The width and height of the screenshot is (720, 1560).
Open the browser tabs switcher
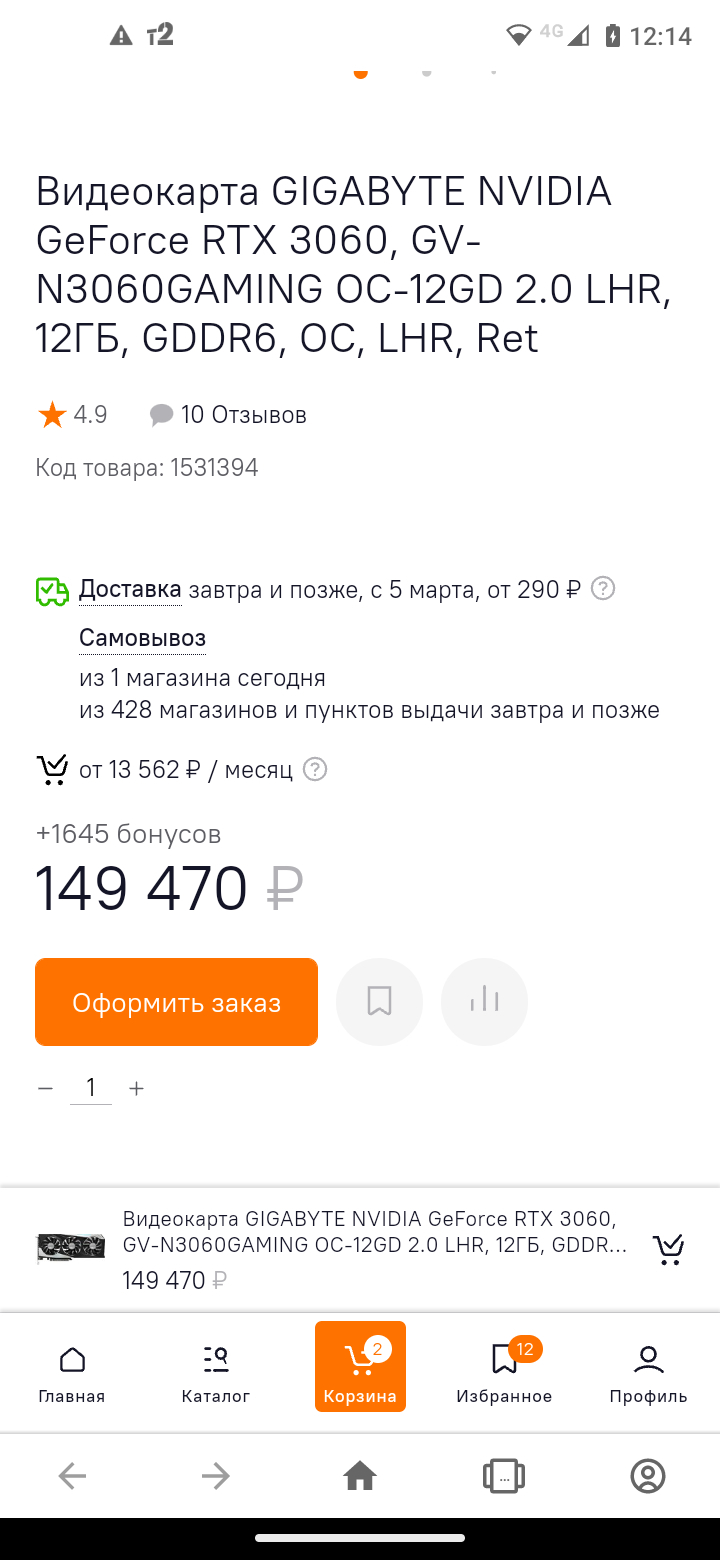504,1476
